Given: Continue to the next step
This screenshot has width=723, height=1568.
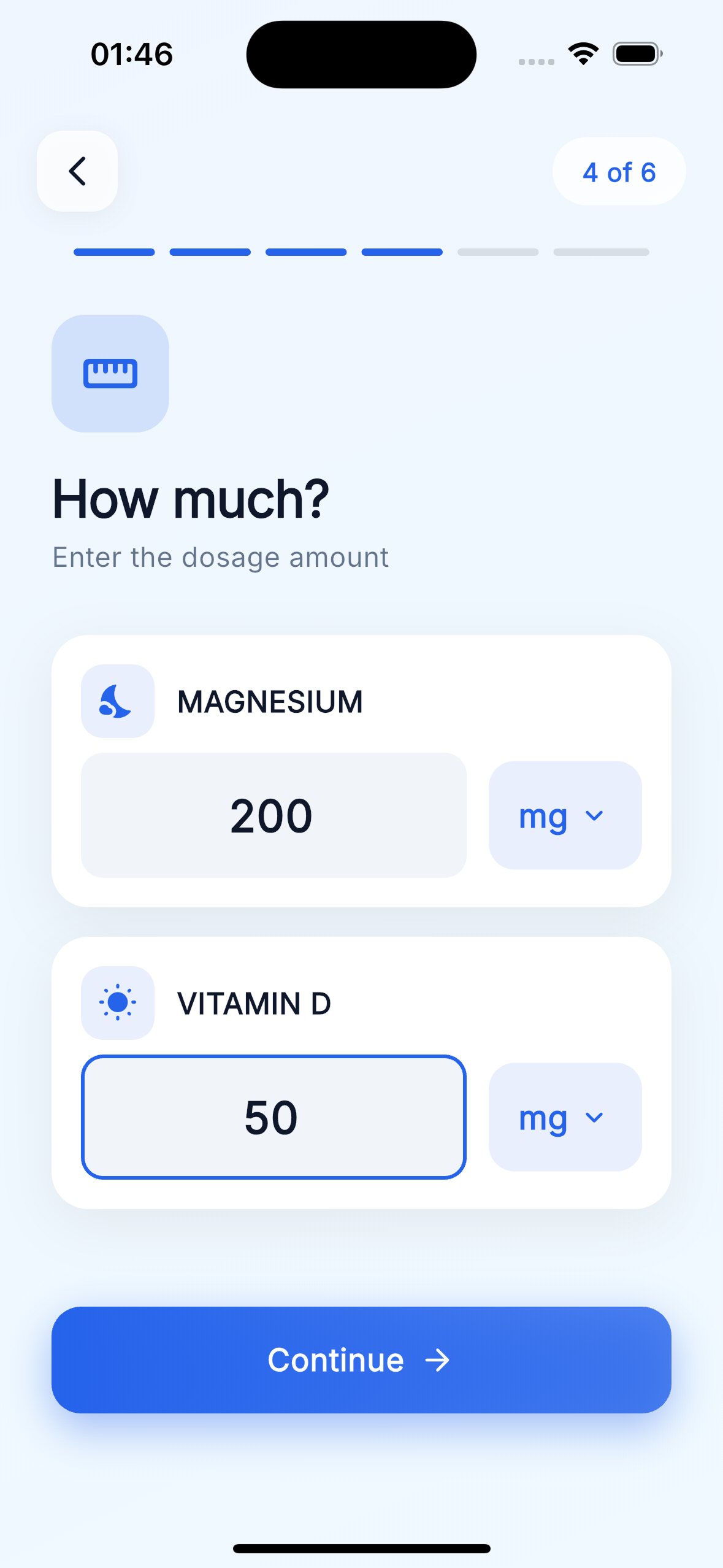Looking at the screenshot, I should click(x=361, y=1360).
